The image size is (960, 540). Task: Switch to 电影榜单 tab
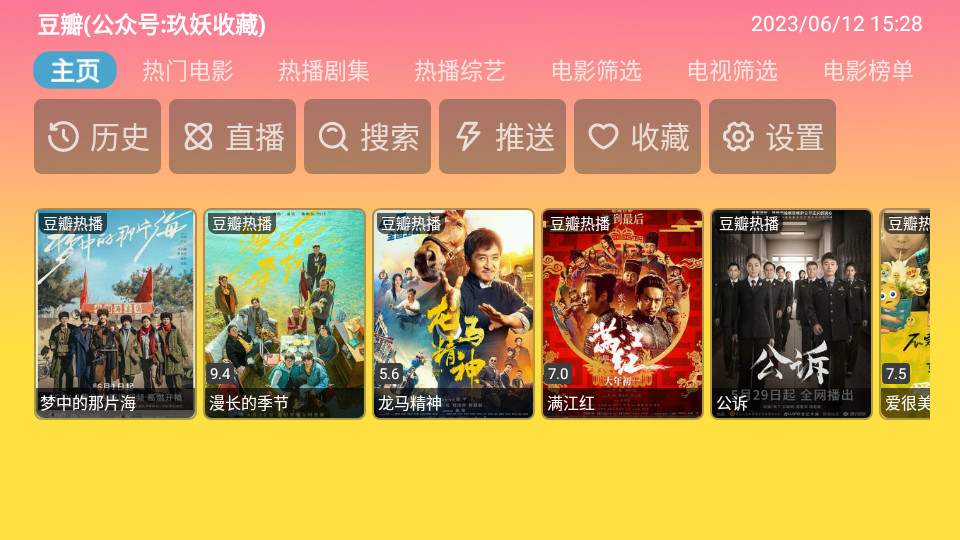(868, 71)
